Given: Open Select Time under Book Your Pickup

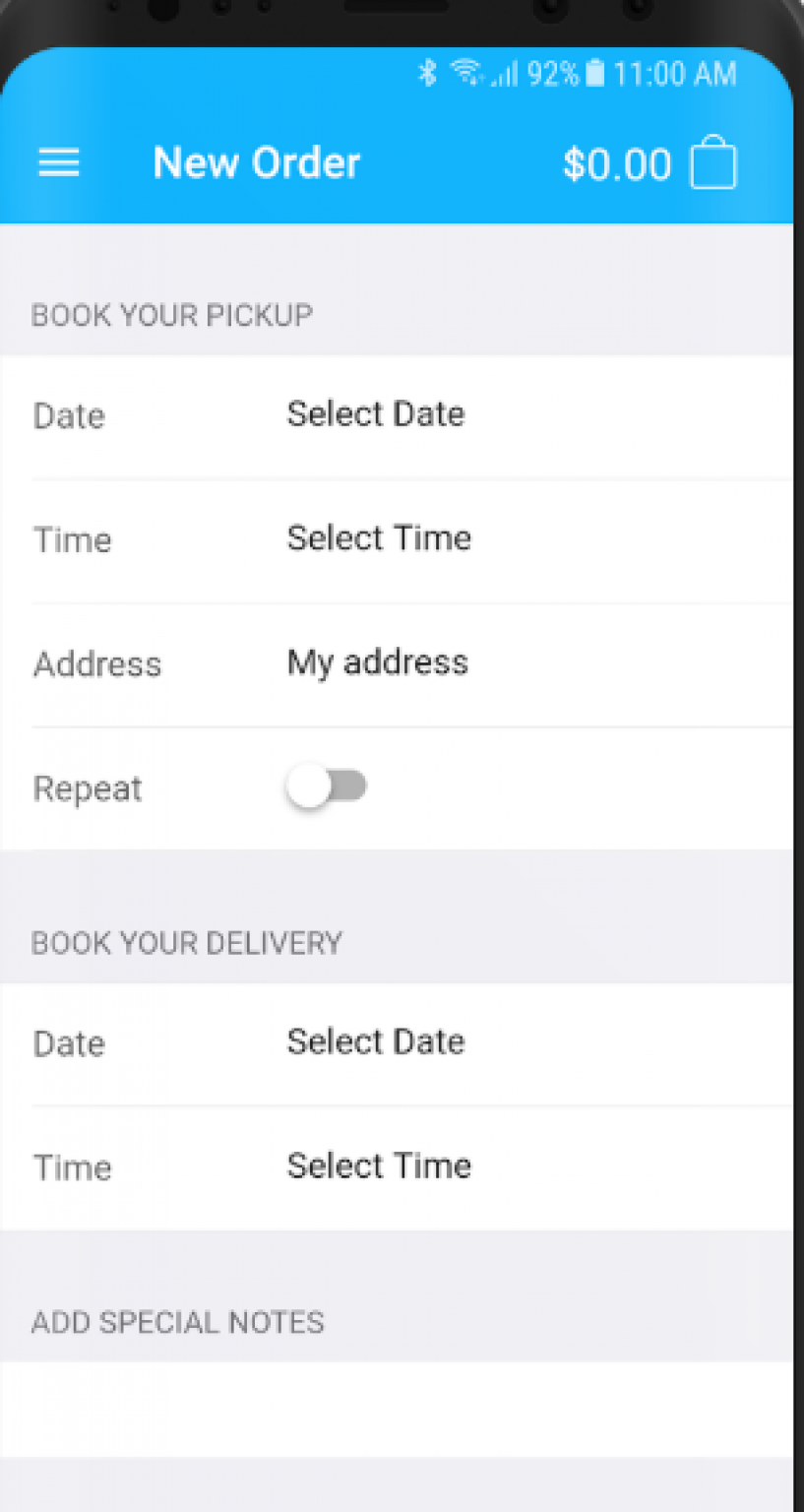Looking at the screenshot, I should (x=379, y=538).
